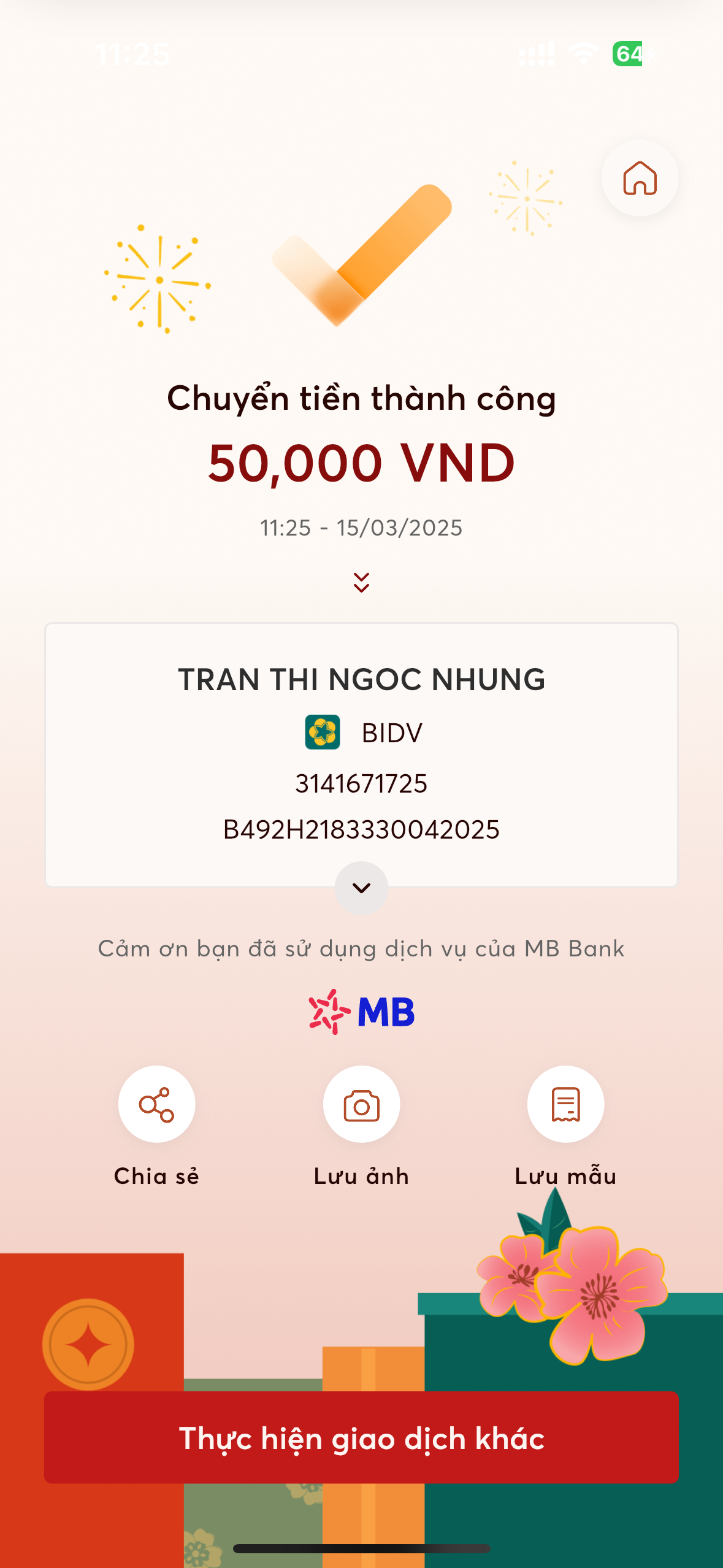The height and width of the screenshot is (1568, 723).
Task: Save this transfer as template (Lưu mẫu)
Action: [565, 1104]
